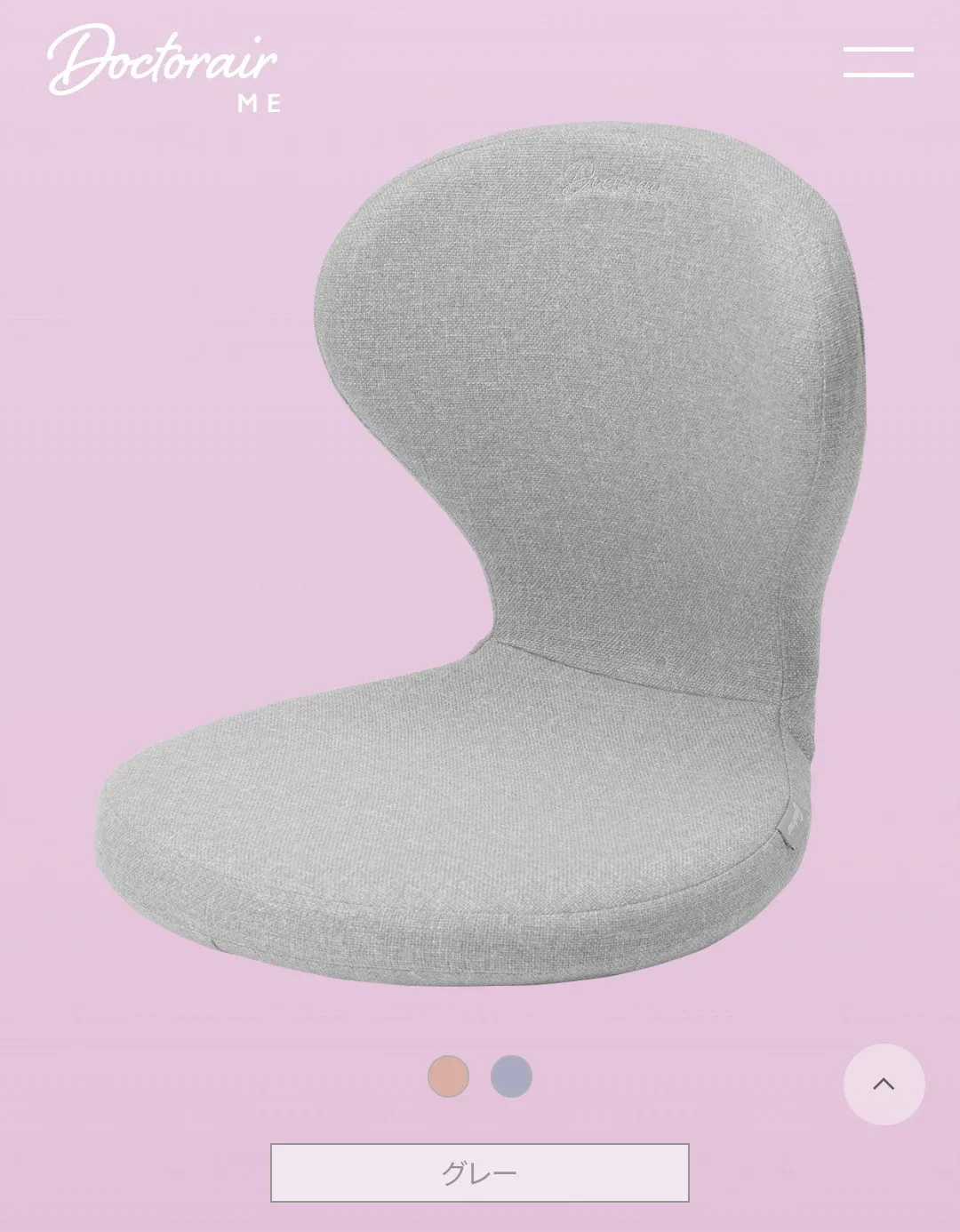
Task: Select the pink color swatch
Action: (x=448, y=1076)
